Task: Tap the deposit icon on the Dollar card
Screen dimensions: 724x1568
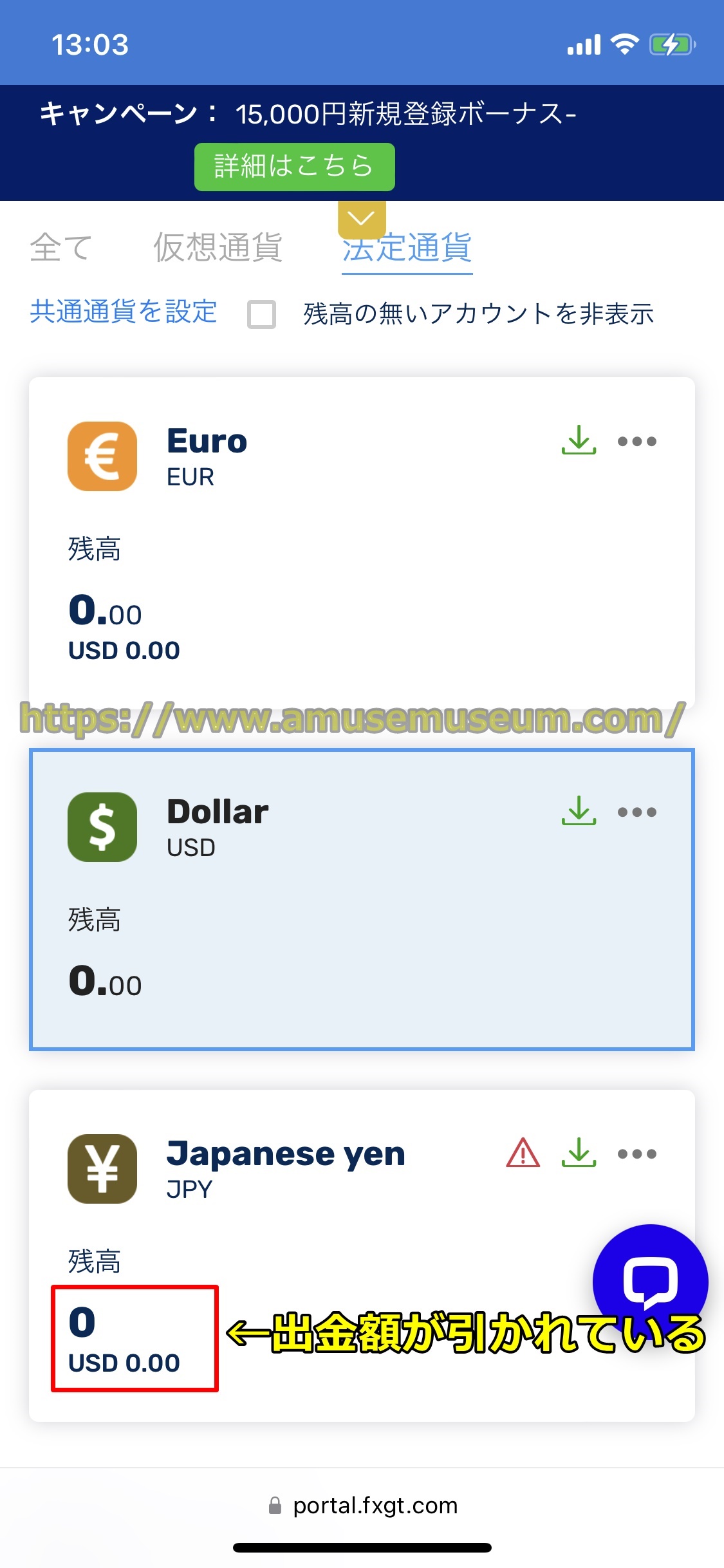Action: 579,811
